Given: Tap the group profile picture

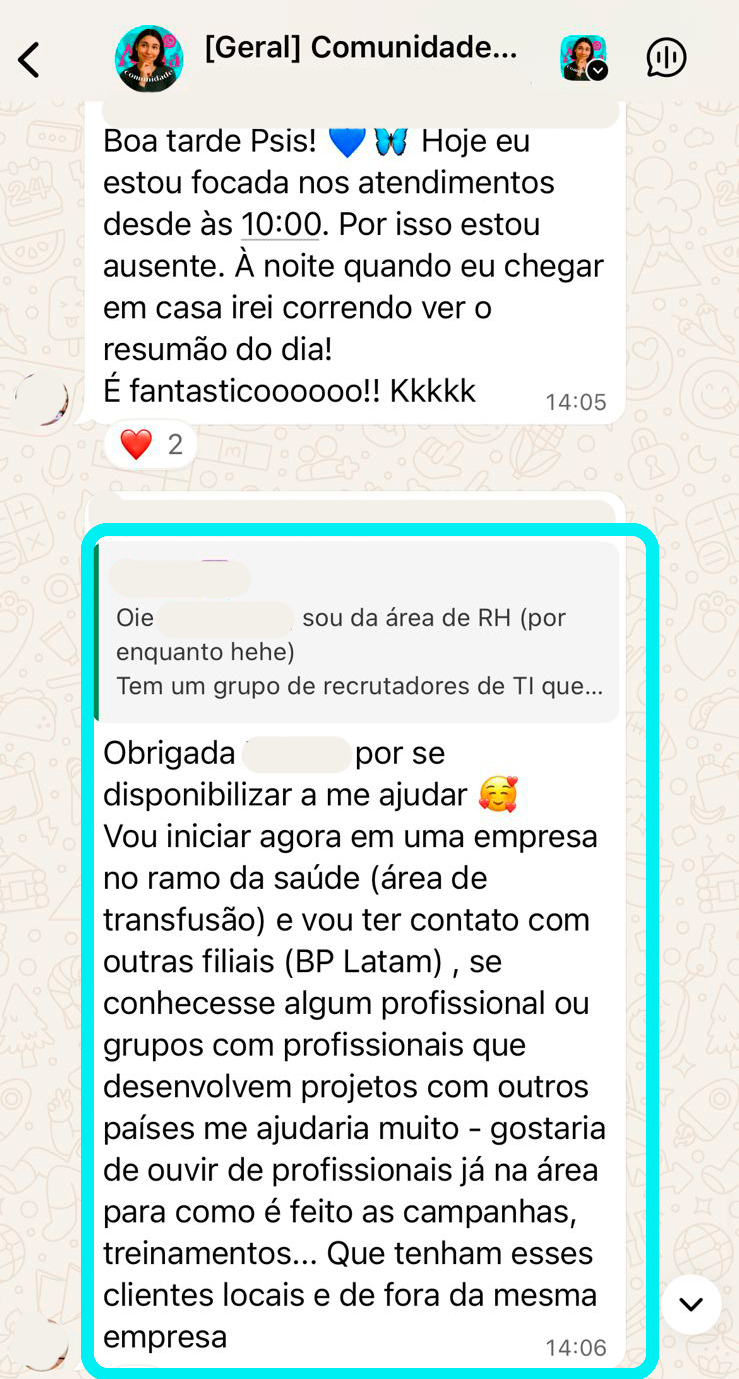Looking at the screenshot, I should (149, 59).
